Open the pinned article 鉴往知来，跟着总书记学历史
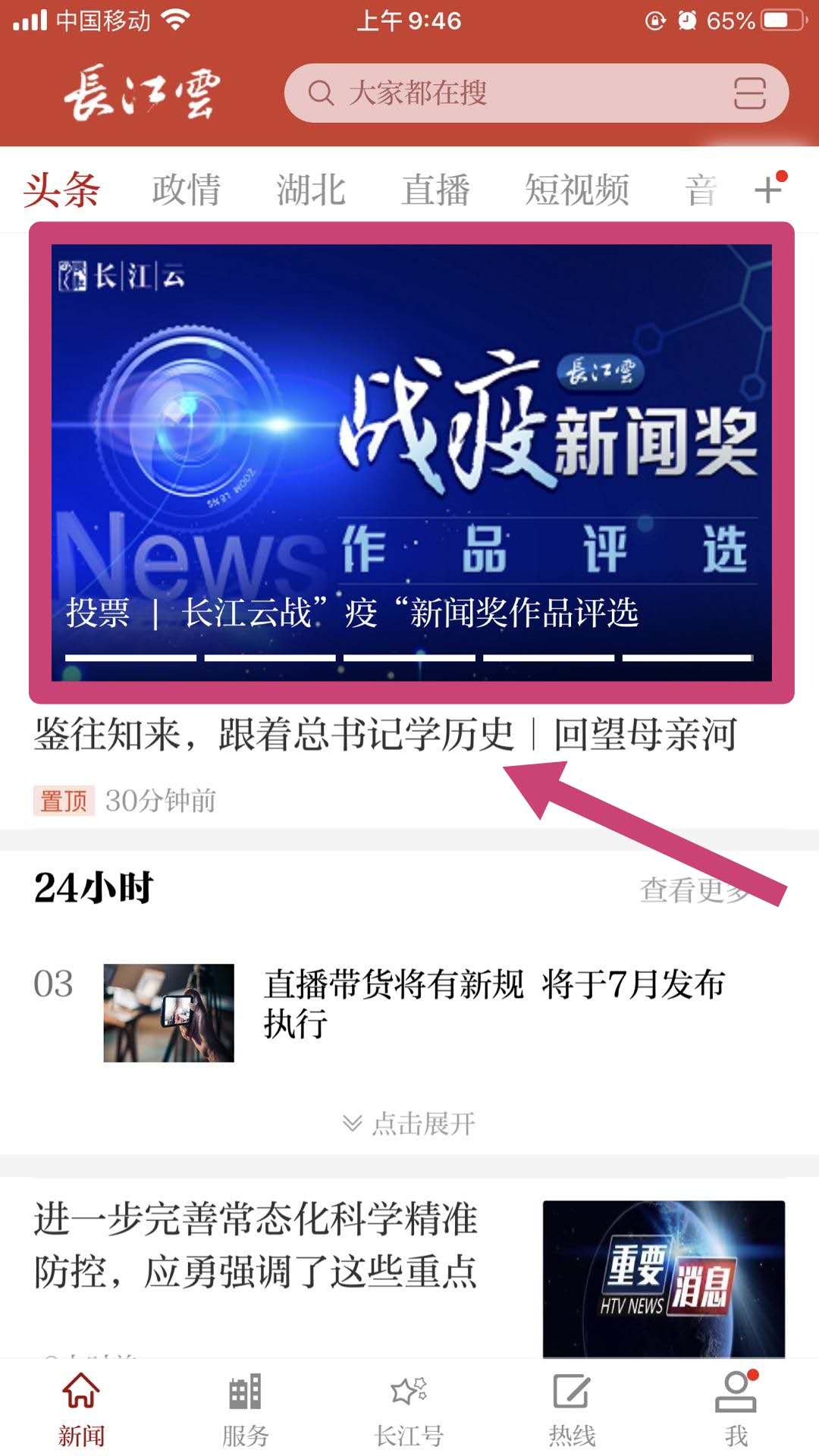819x1456 pixels. [x=385, y=734]
